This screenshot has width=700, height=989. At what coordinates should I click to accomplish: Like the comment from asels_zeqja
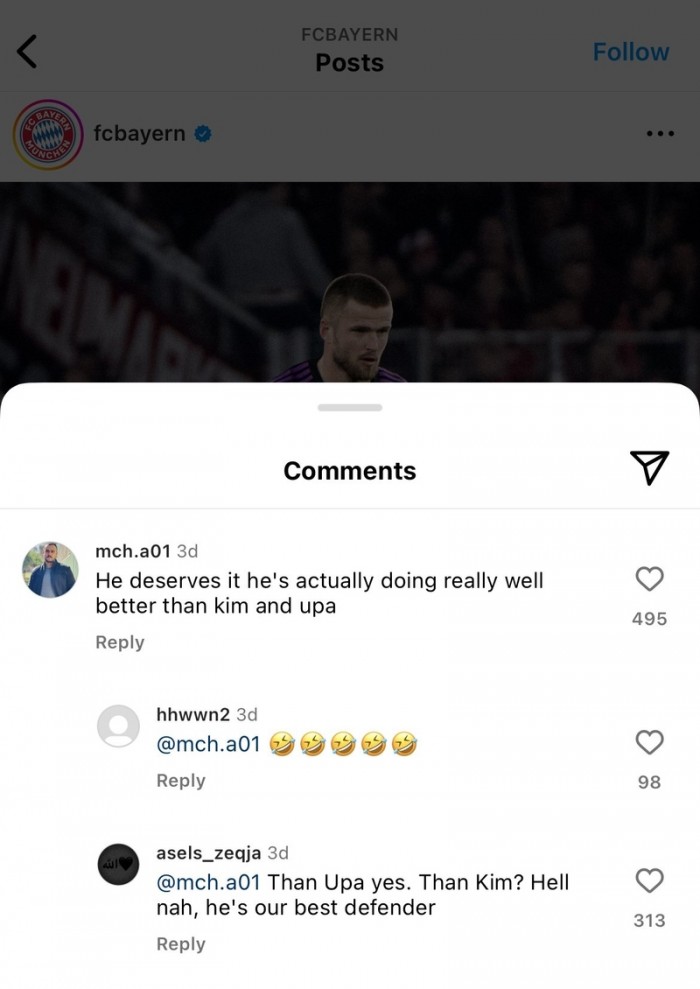(649, 880)
